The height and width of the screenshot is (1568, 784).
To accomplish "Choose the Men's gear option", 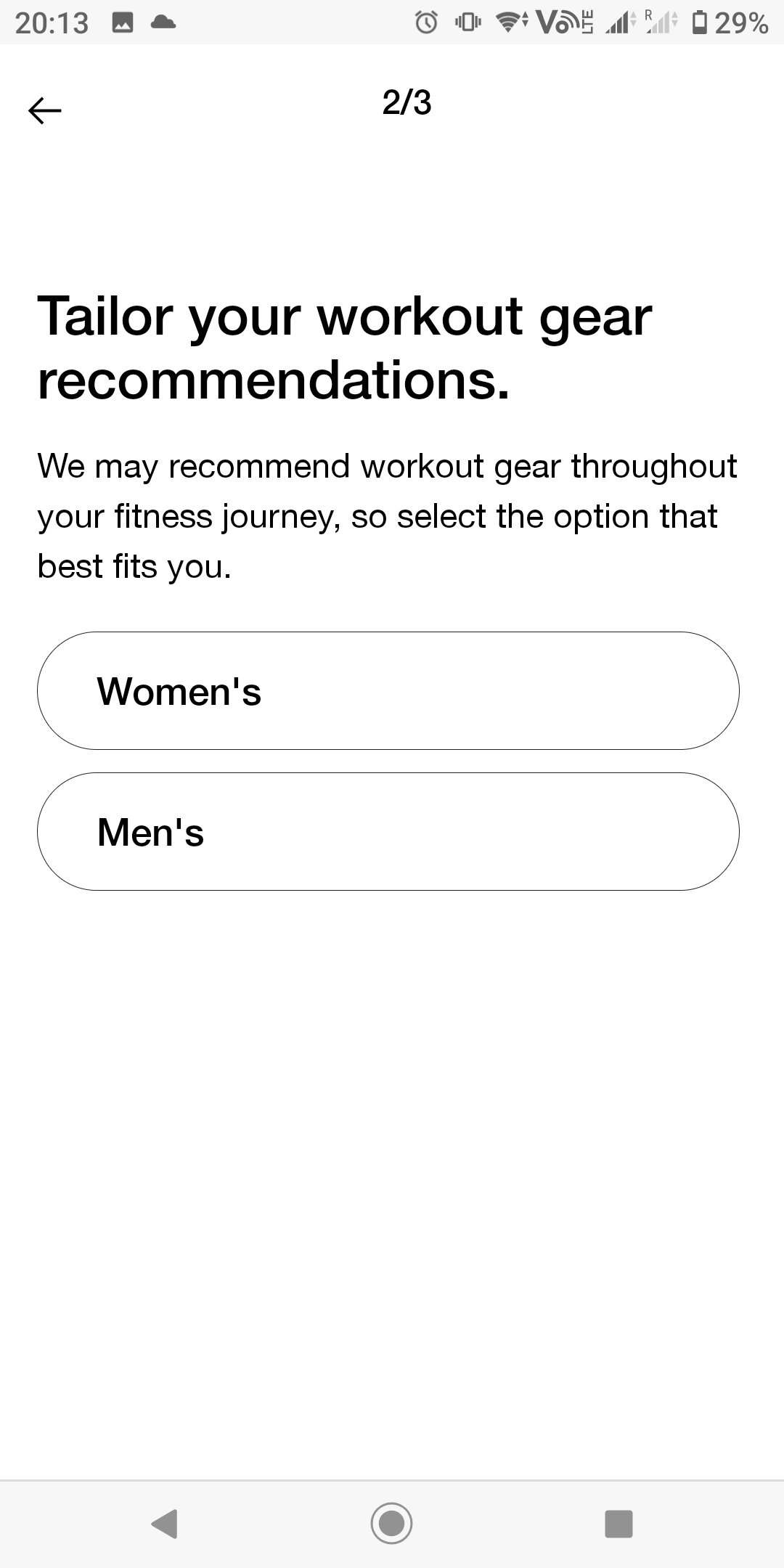I will (388, 831).
